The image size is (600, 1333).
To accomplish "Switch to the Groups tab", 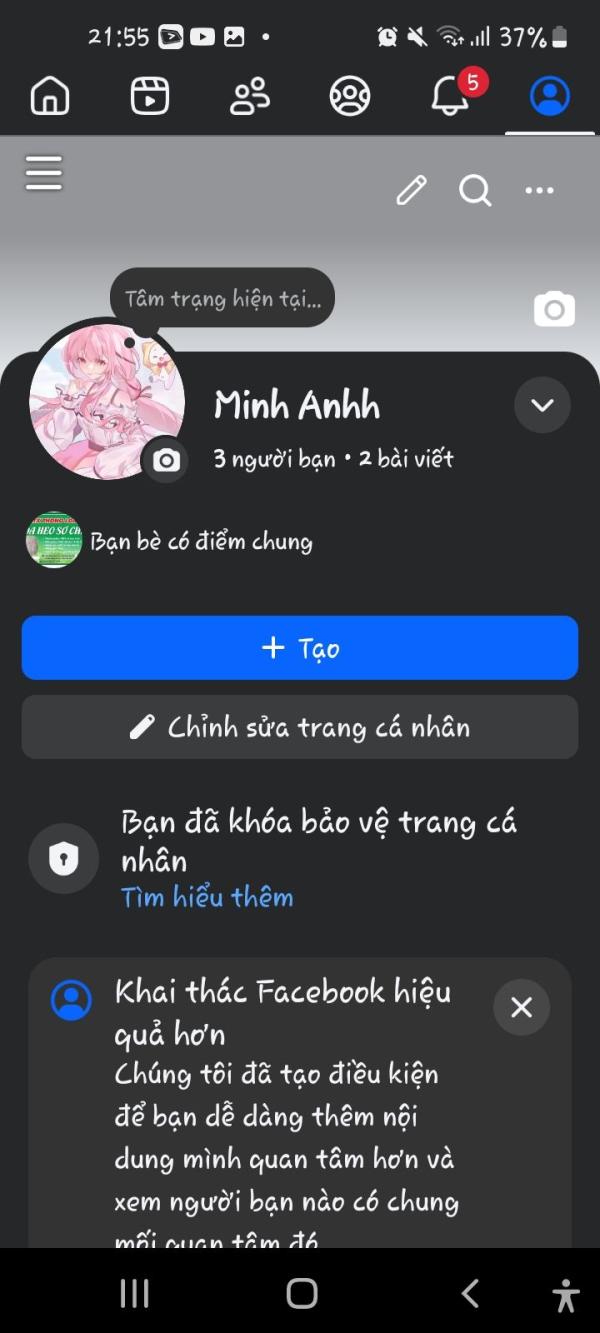I will point(350,97).
